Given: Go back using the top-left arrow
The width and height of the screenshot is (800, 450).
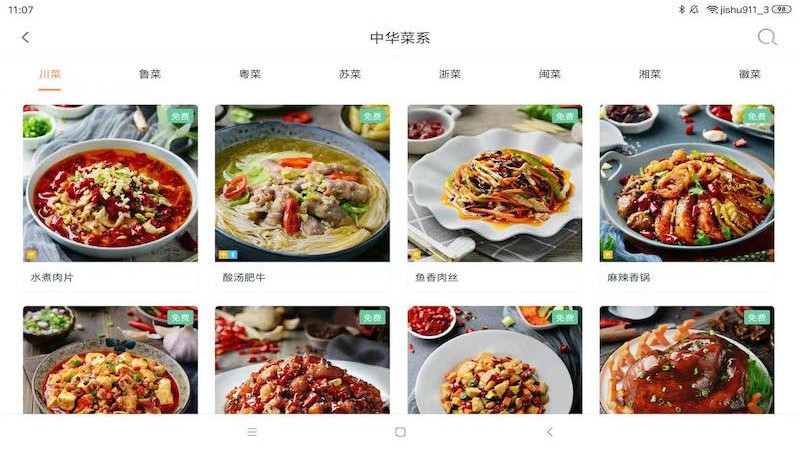Looking at the screenshot, I should 26,38.
